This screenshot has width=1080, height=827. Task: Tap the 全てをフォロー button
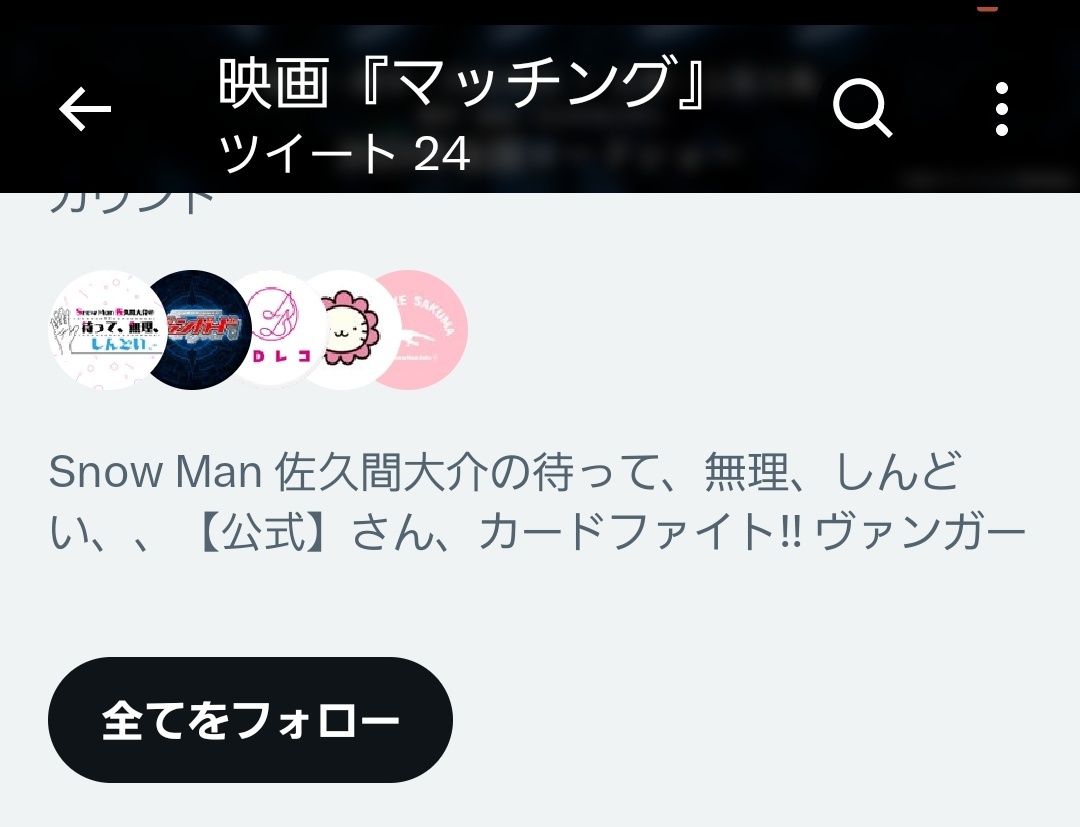click(250, 720)
